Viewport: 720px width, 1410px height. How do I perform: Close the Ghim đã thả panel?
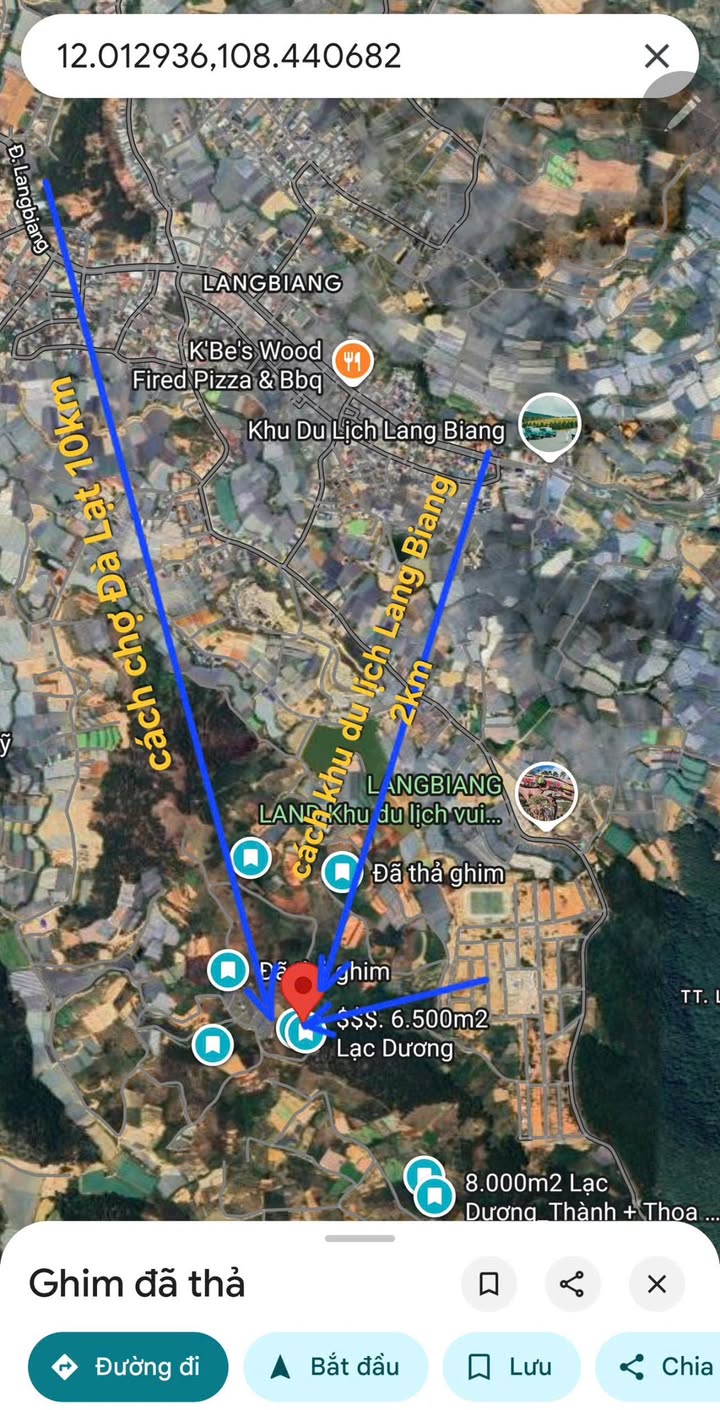(x=656, y=1284)
